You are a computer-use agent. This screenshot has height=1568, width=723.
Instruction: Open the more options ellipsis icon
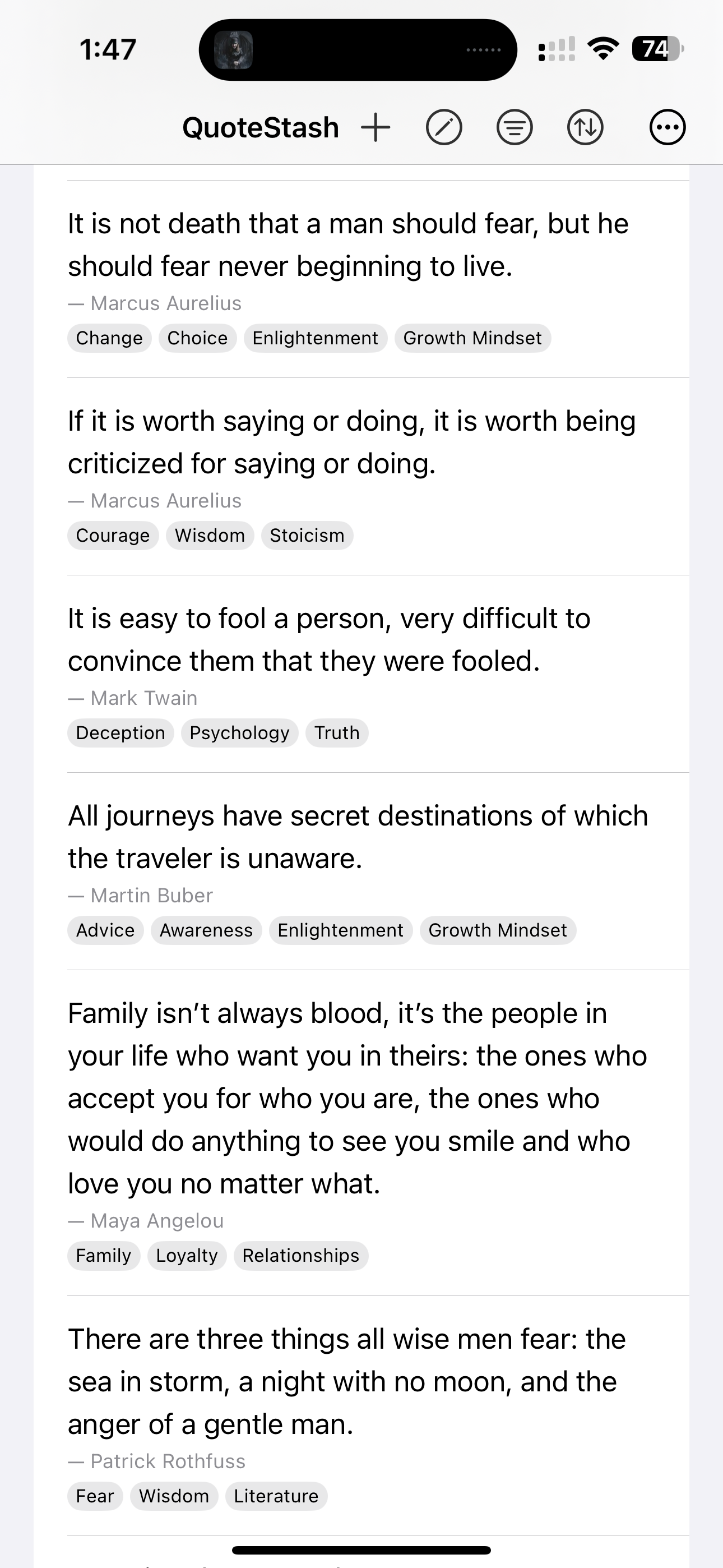(x=667, y=127)
